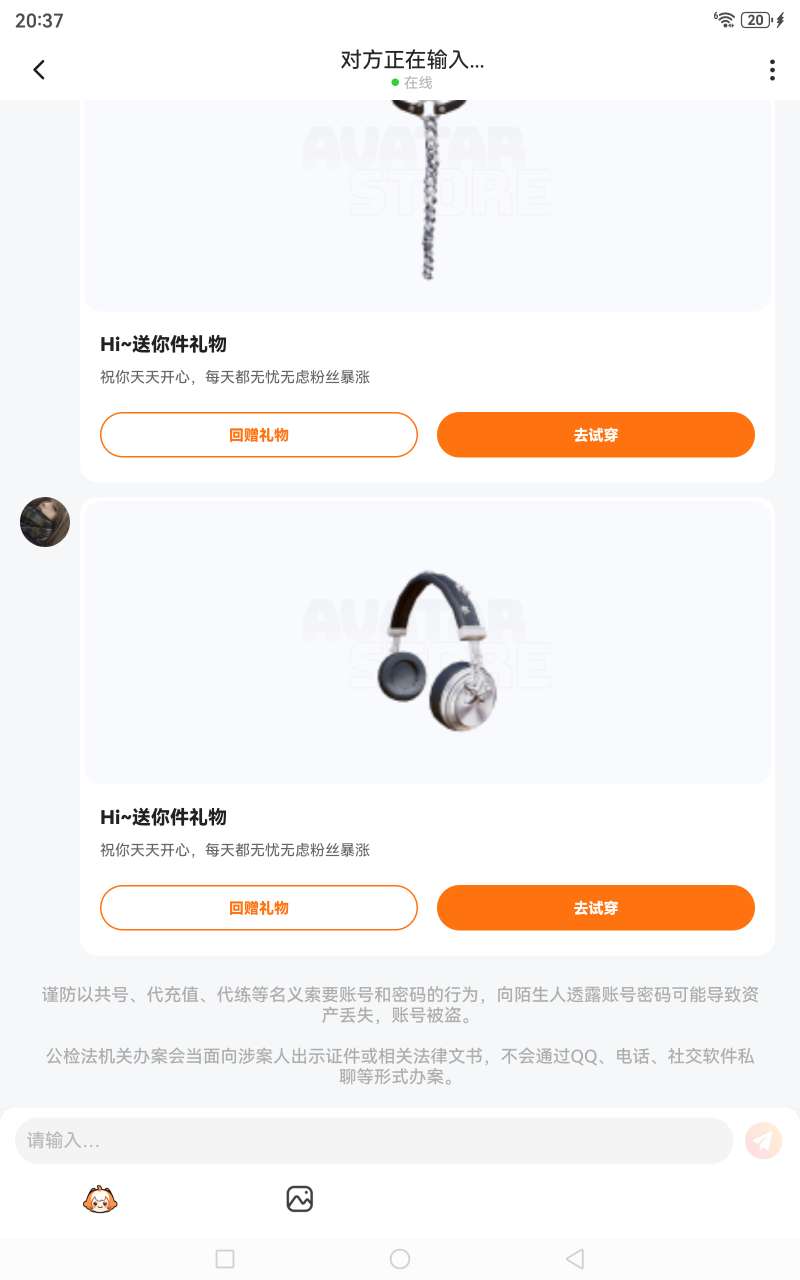Focus the 请输入 message field
This screenshot has width=800, height=1280.
pos(373,1141)
